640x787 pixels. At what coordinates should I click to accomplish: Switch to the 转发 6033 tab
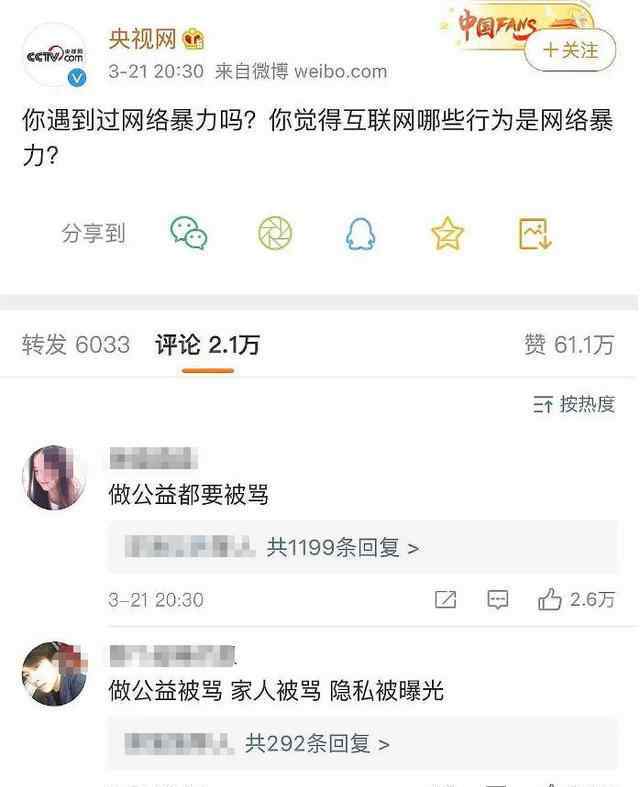click(76, 345)
